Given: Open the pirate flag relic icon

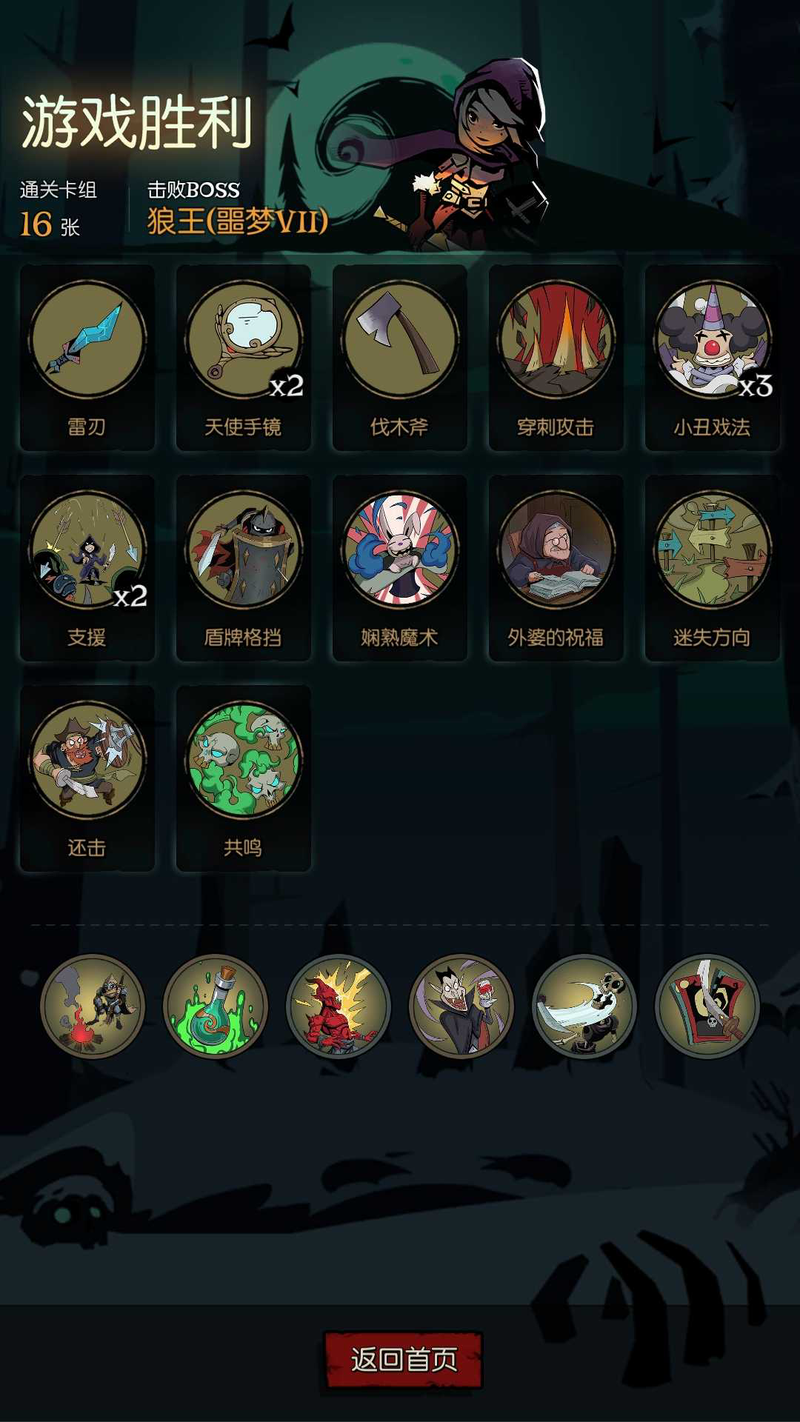Looking at the screenshot, I should tap(707, 1006).
